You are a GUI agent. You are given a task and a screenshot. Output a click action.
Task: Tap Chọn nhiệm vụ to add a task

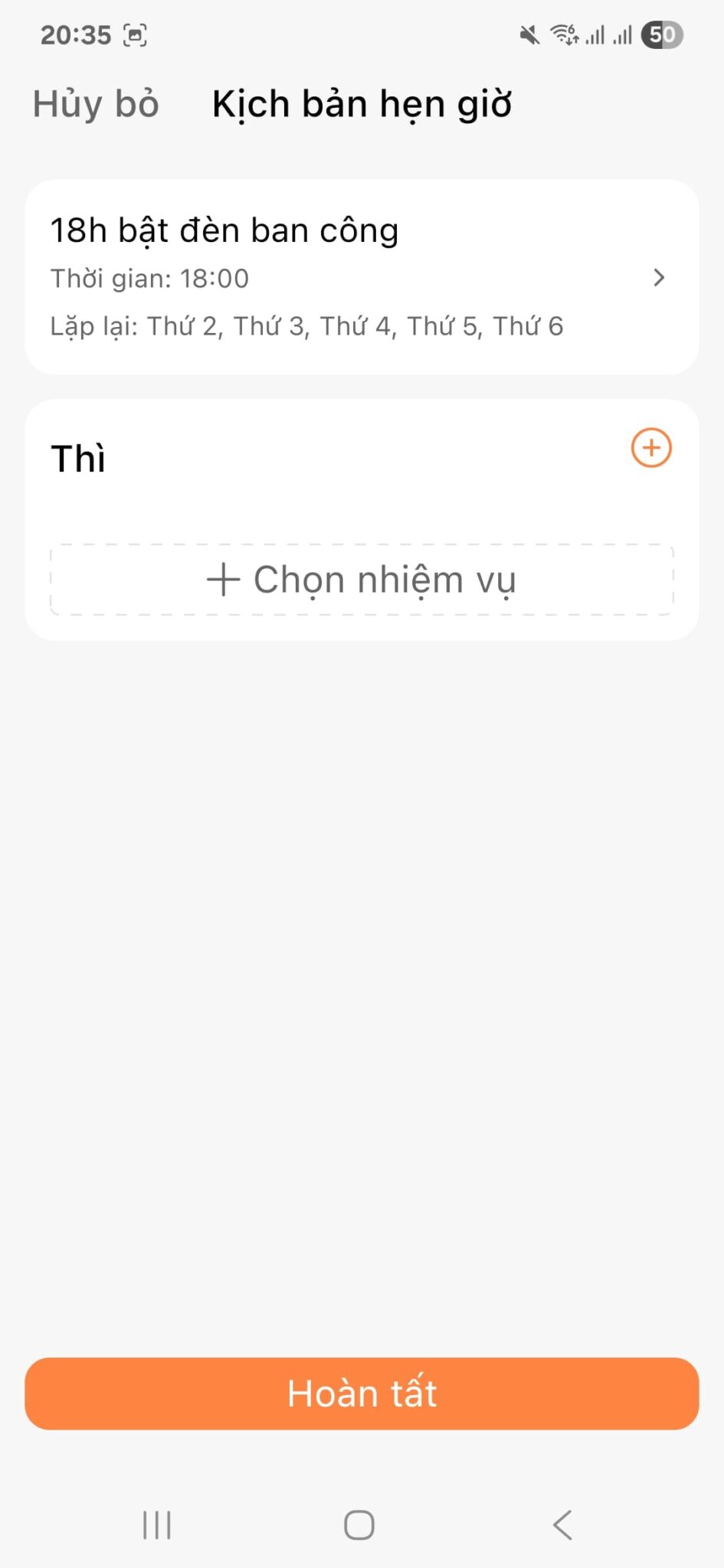[x=362, y=580]
